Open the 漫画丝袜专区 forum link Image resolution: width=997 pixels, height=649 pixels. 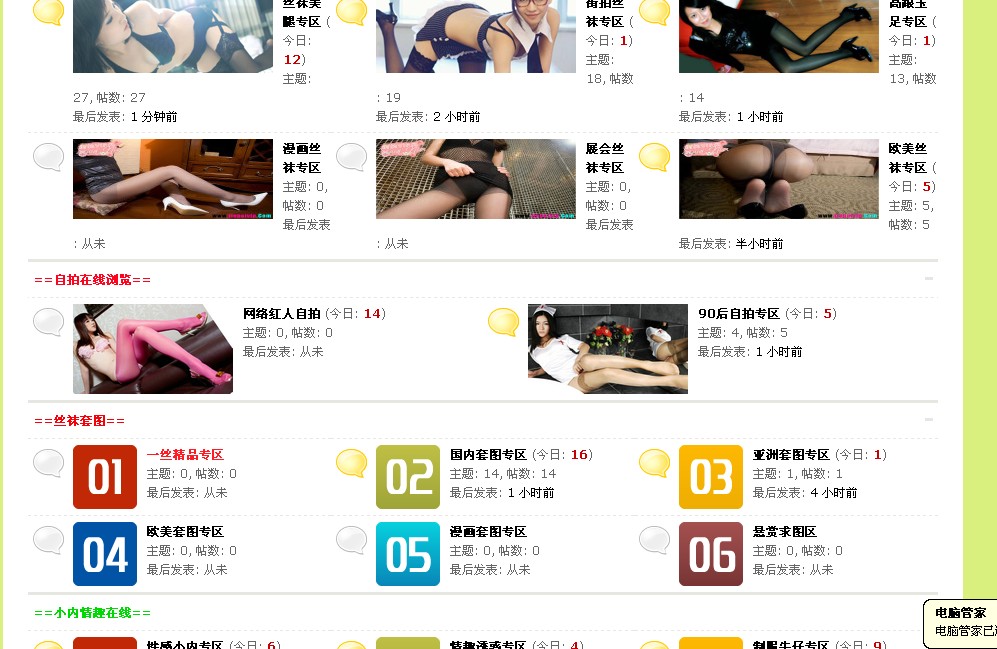click(302, 158)
